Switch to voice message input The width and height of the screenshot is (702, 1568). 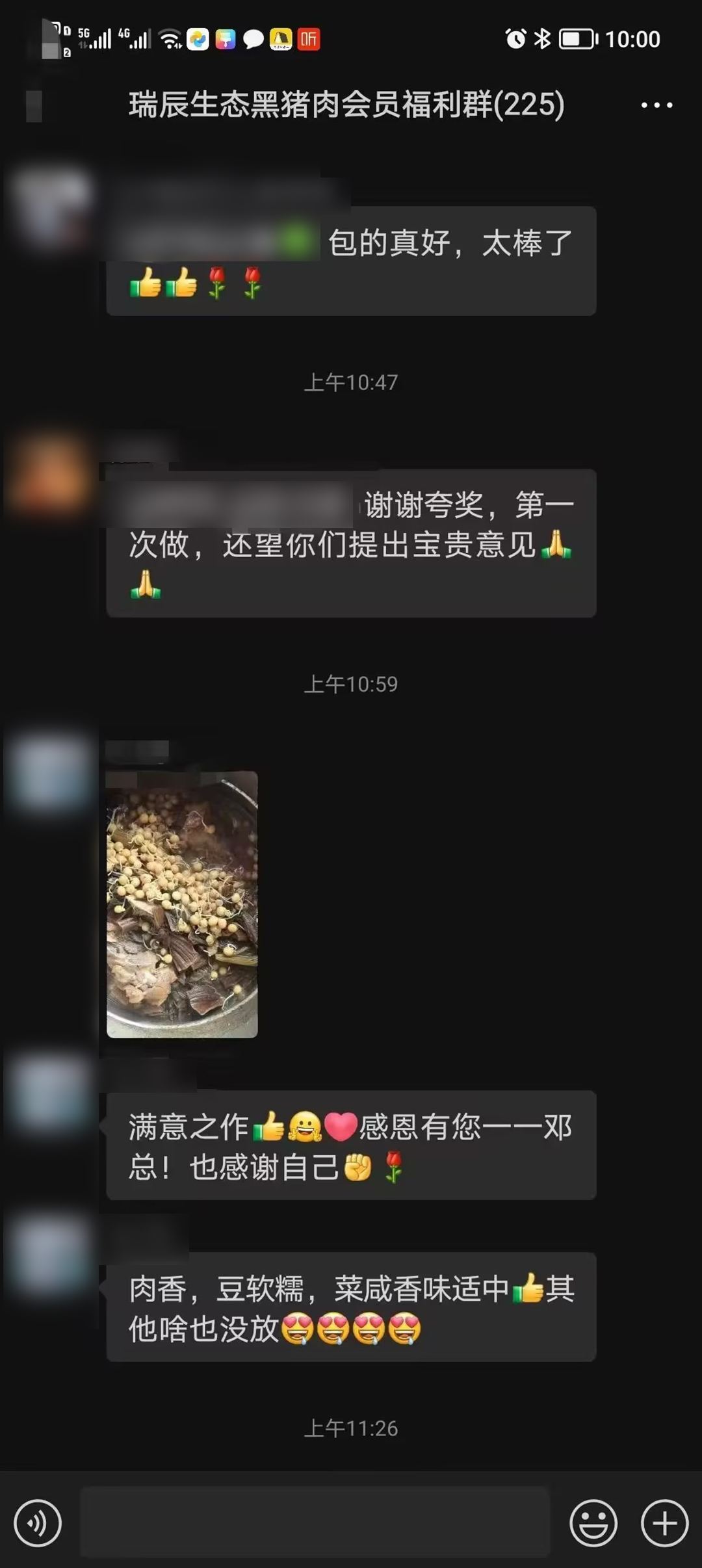pos(38,1522)
